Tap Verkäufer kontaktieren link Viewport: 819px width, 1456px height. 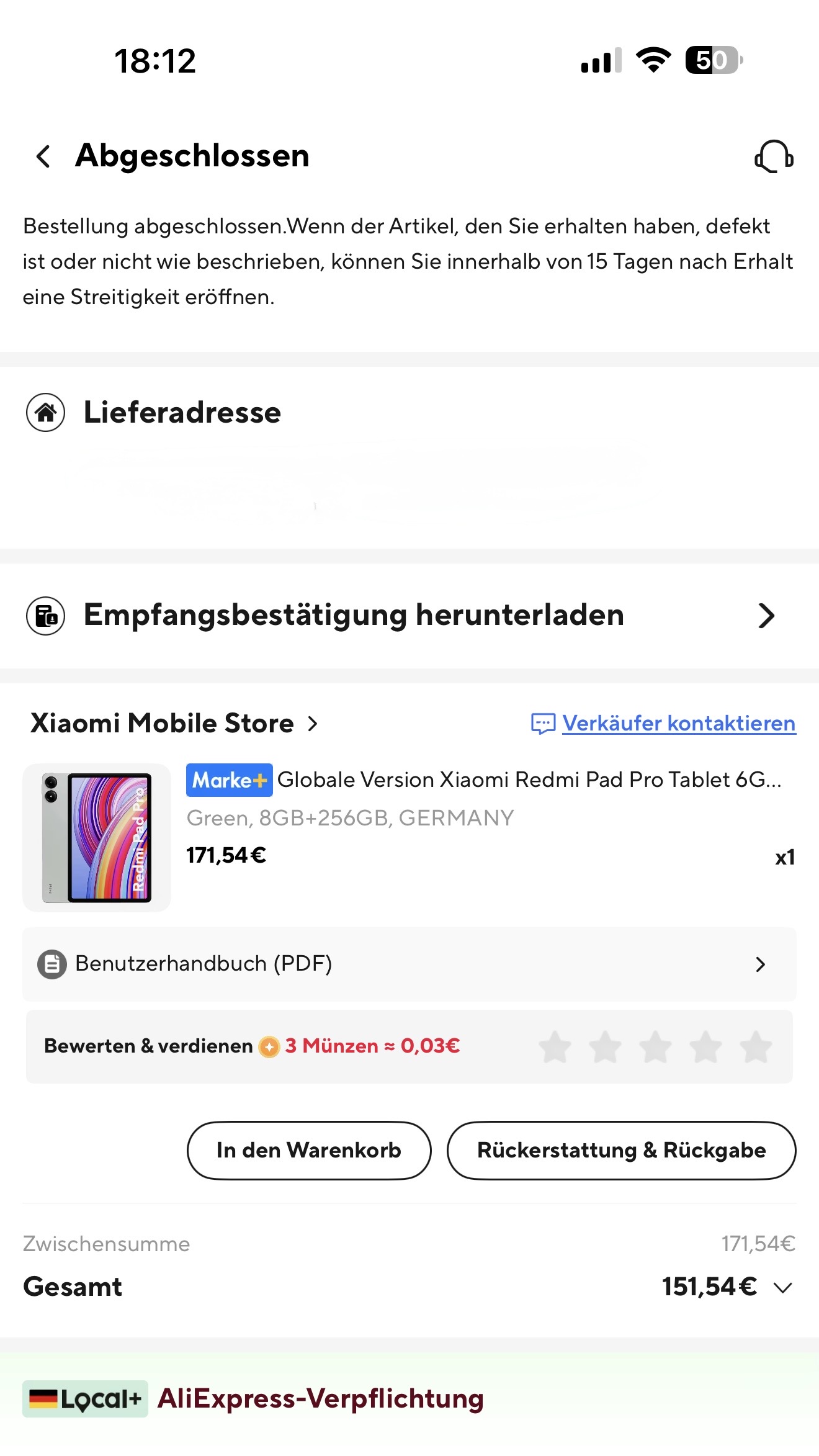(x=678, y=724)
